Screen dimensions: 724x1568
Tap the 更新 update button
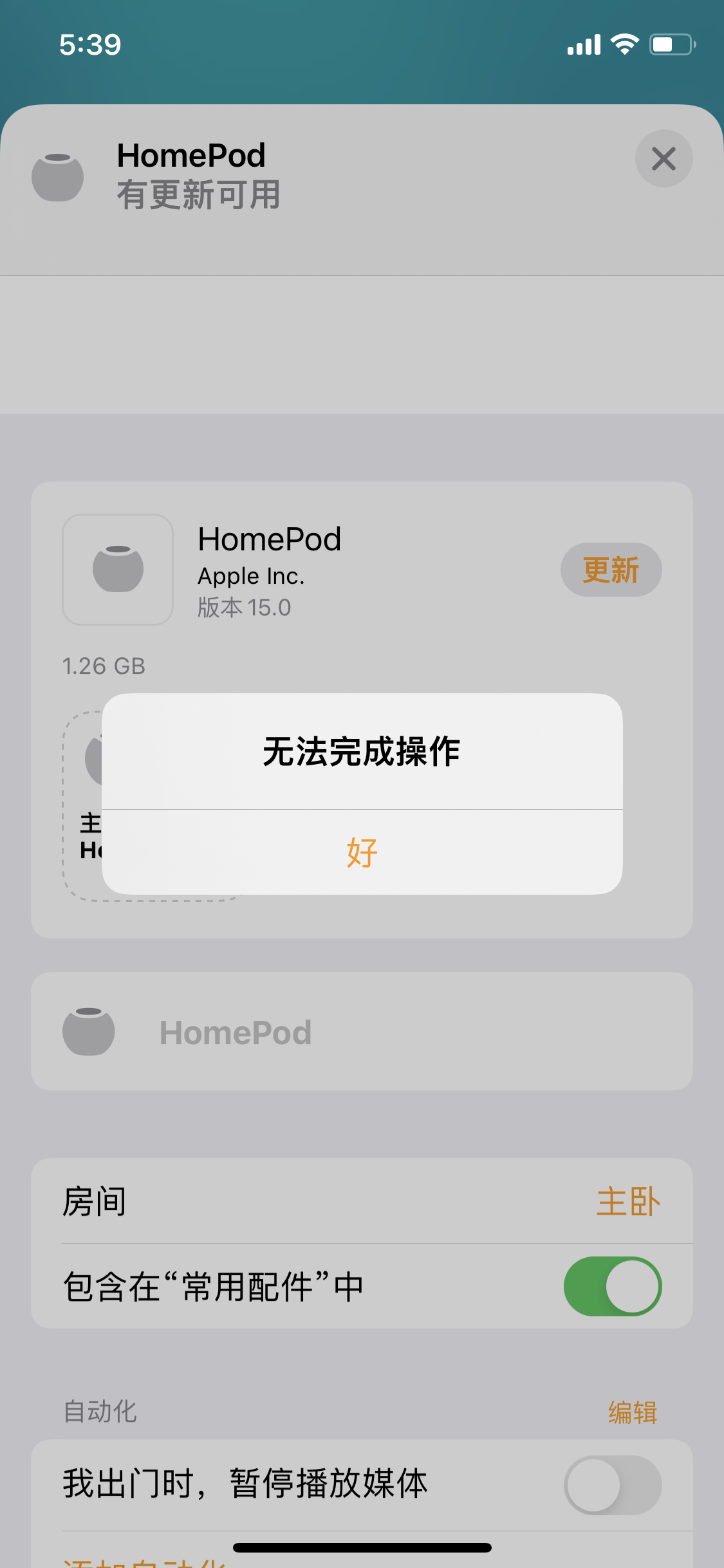tap(610, 570)
